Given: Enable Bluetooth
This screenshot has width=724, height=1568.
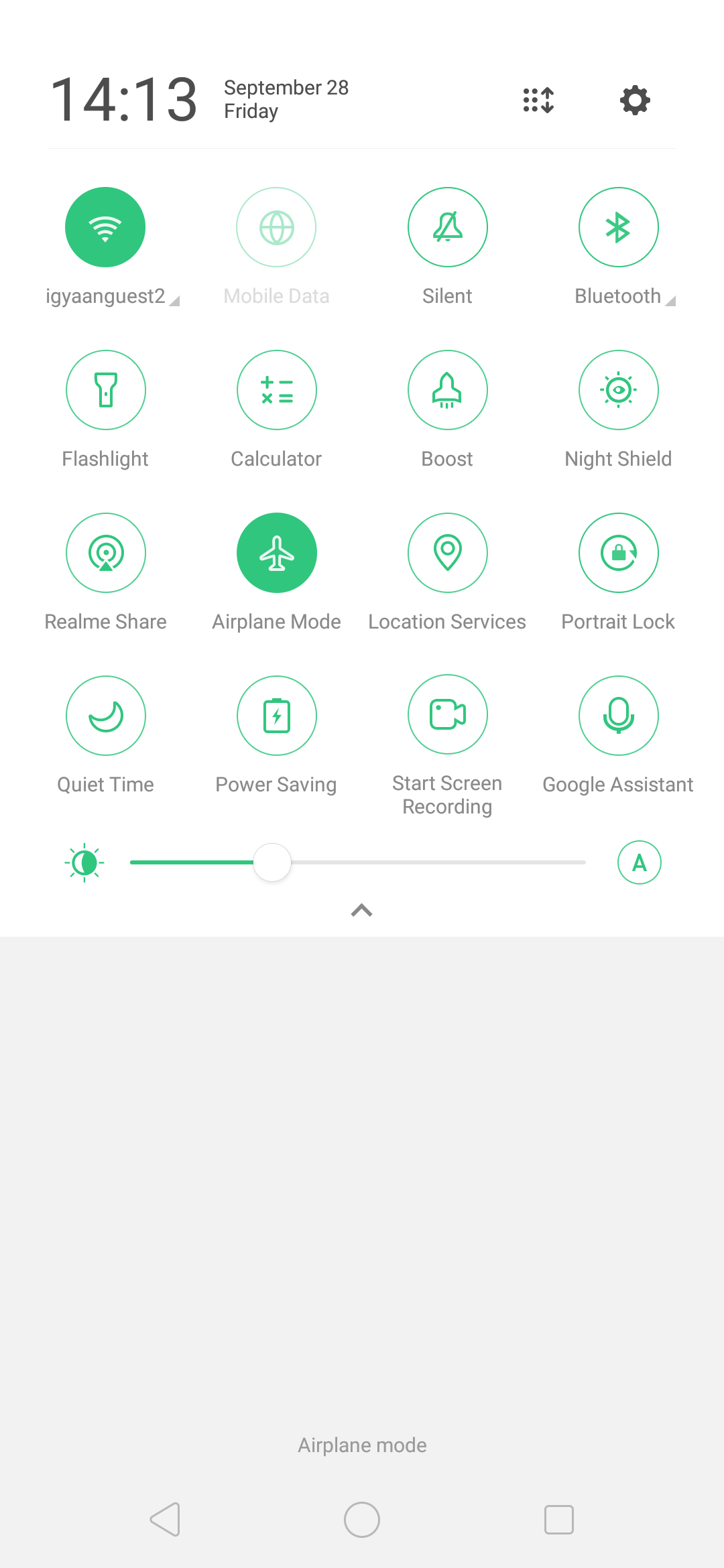Looking at the screenshot, I should [x=618, y=227].
